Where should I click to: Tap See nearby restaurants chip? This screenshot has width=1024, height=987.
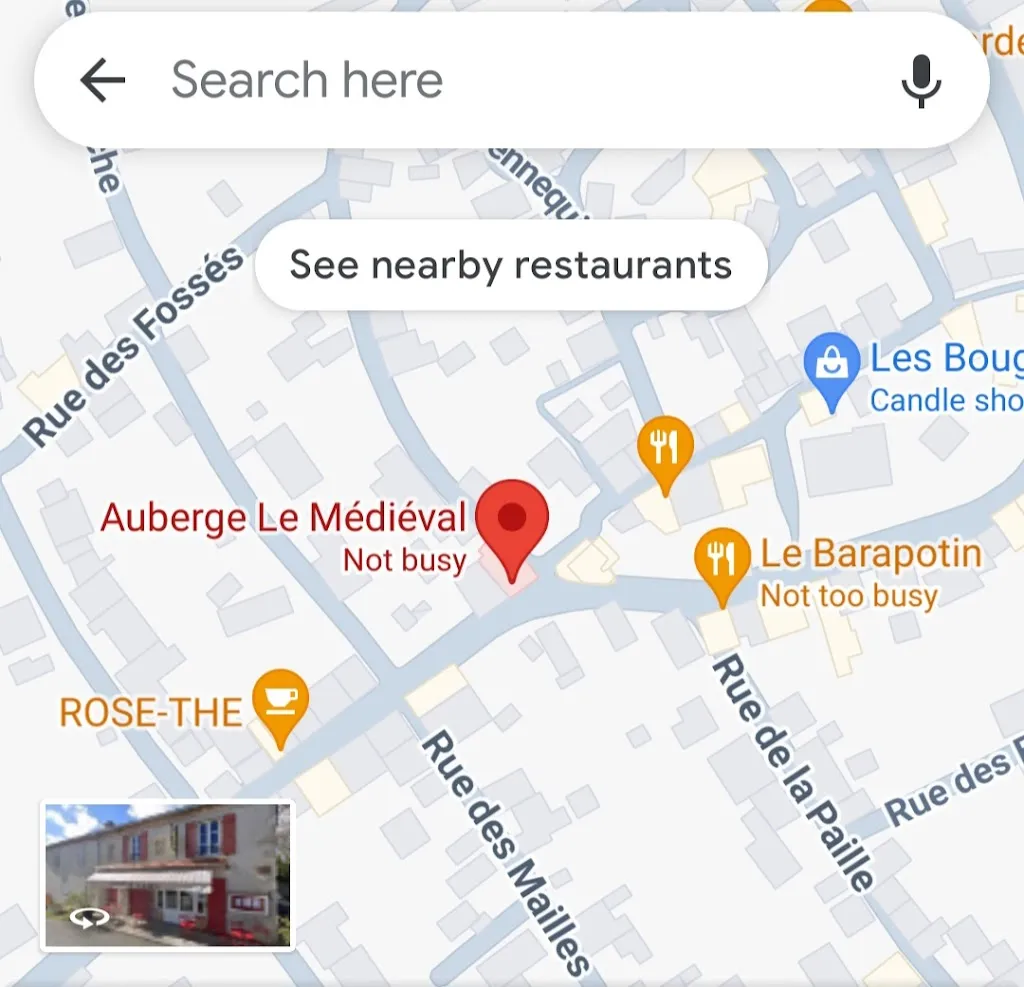point(511,265)
